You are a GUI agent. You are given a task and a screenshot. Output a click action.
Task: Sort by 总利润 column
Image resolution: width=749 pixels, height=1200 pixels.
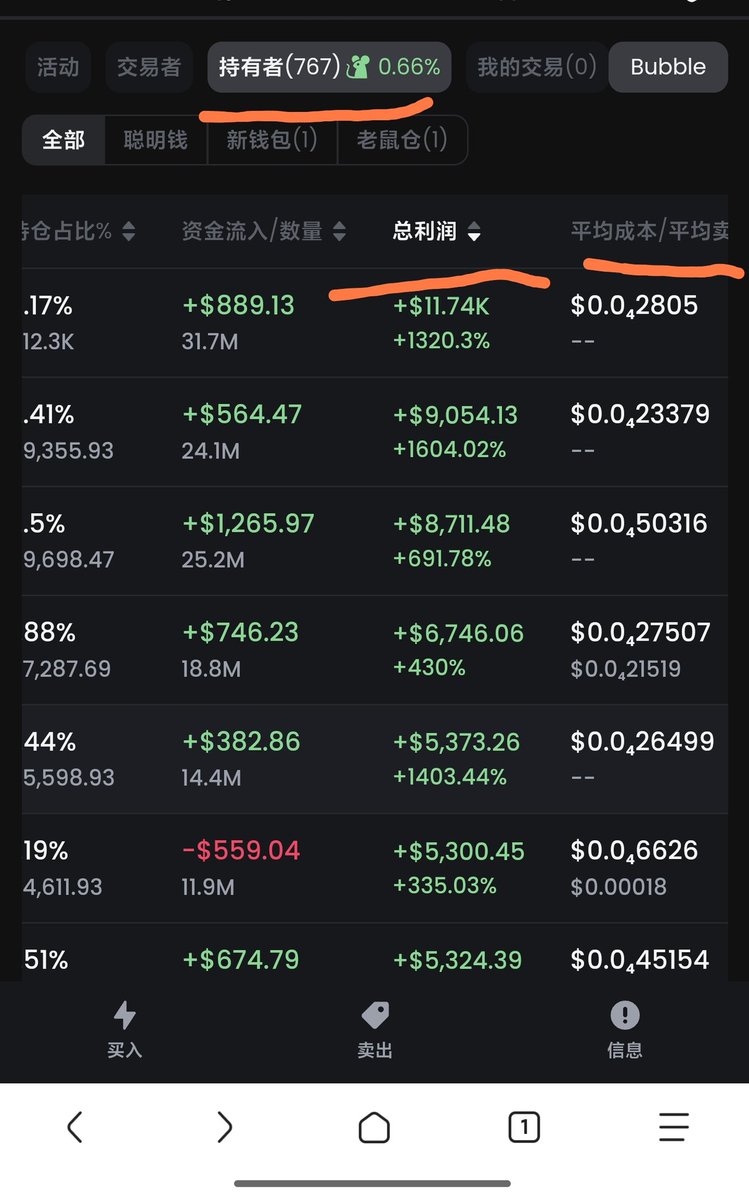click(x=437, y=232)
